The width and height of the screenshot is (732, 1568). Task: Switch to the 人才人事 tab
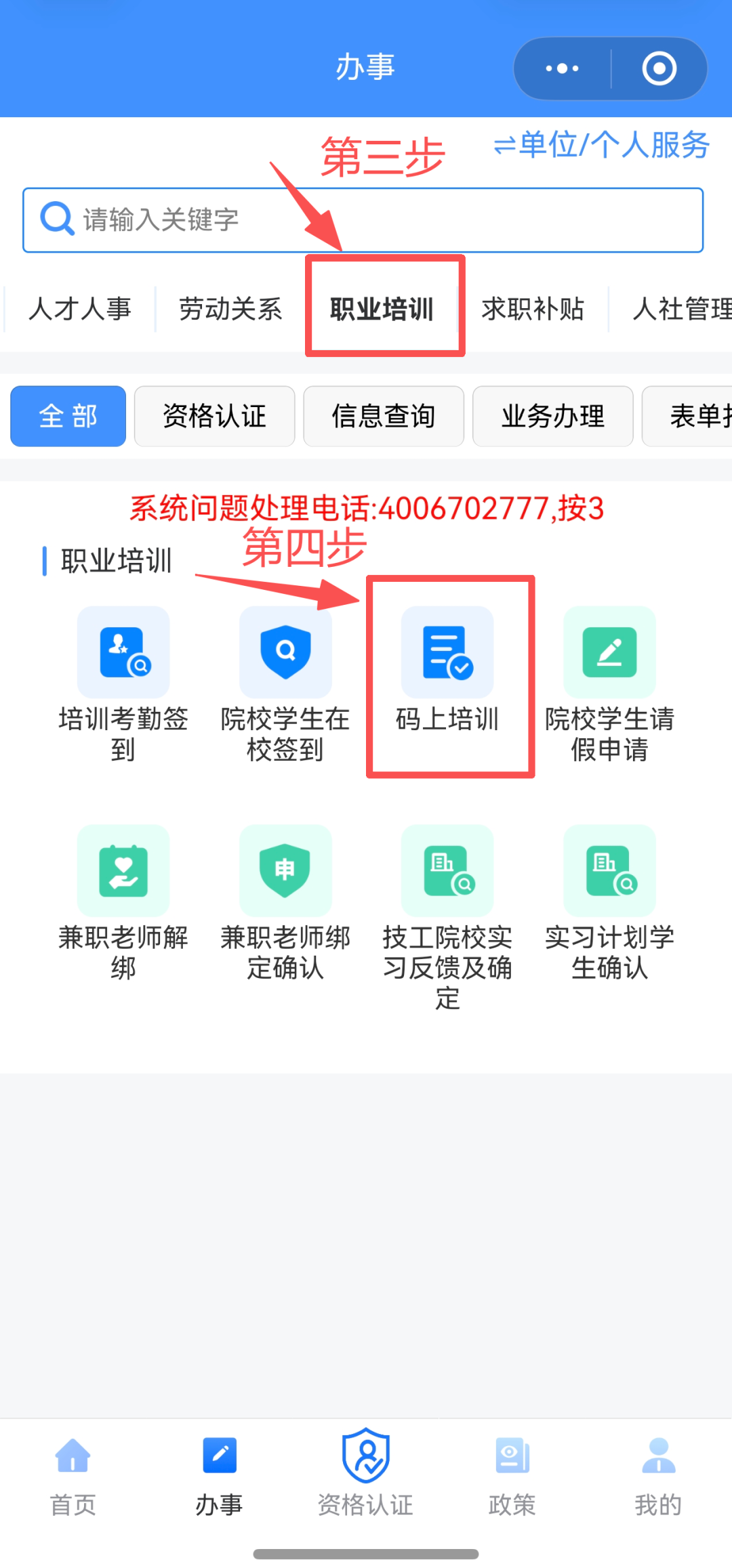tap(80, 309)
